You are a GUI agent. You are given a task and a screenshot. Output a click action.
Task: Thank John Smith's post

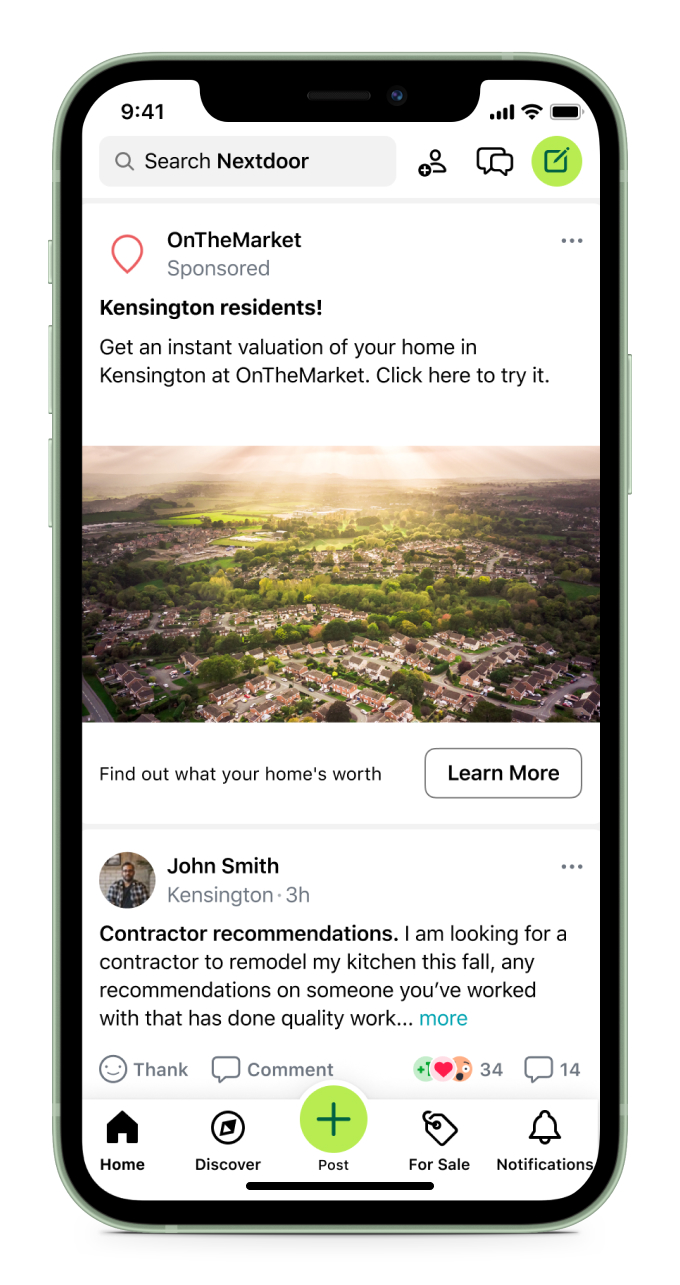(143, 1069)
